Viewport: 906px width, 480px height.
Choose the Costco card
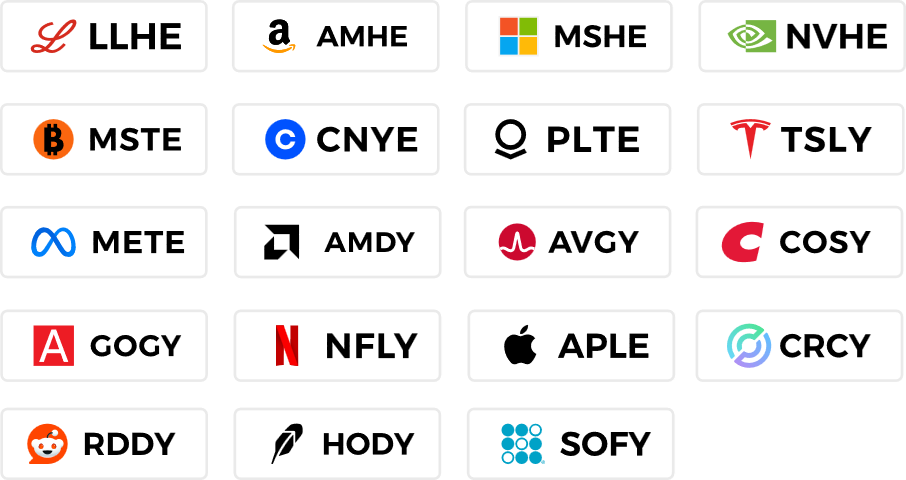pos(800,242)
